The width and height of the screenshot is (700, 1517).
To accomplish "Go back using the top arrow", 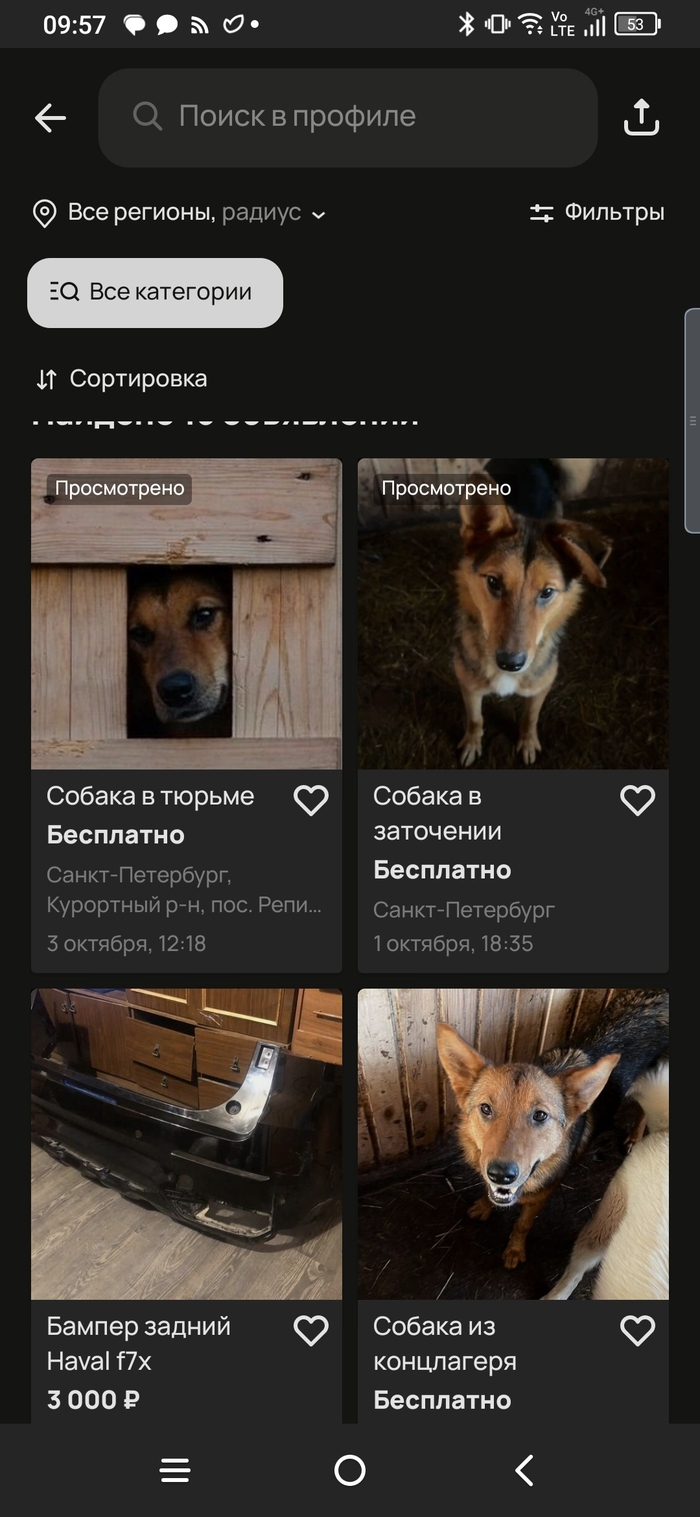I will 50,118.
